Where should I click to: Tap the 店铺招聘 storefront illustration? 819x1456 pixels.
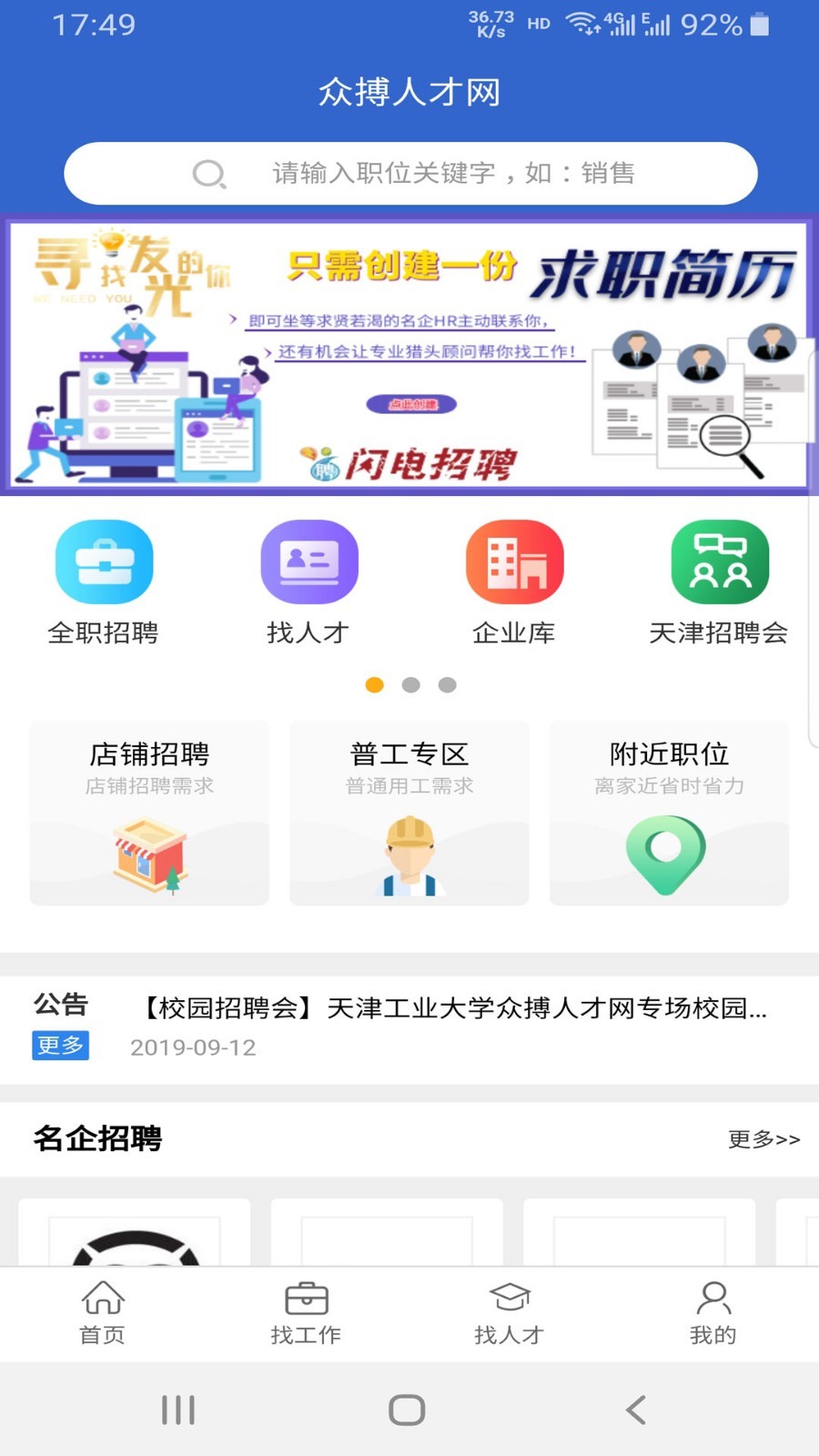148,855
